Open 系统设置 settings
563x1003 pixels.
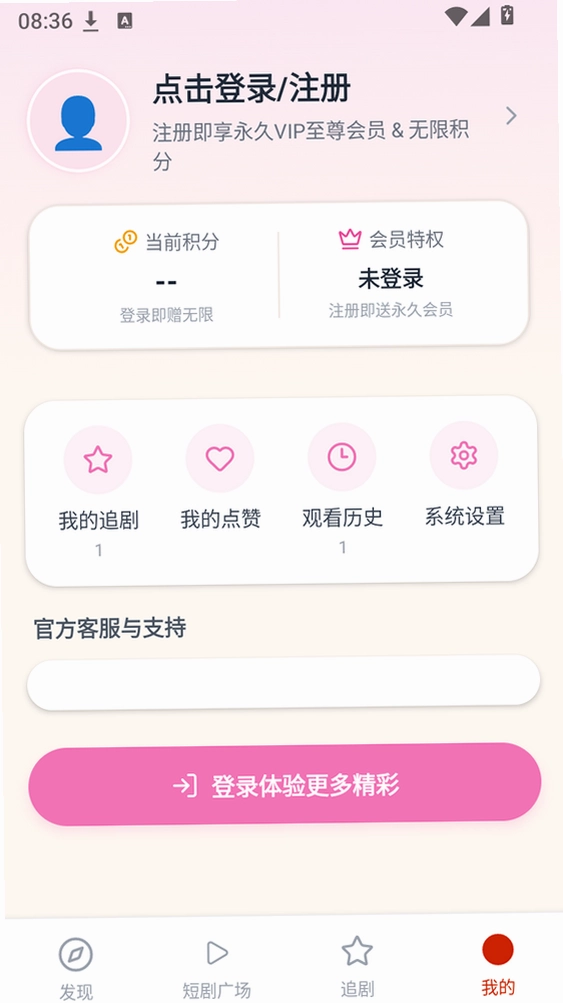pos(464,475)
